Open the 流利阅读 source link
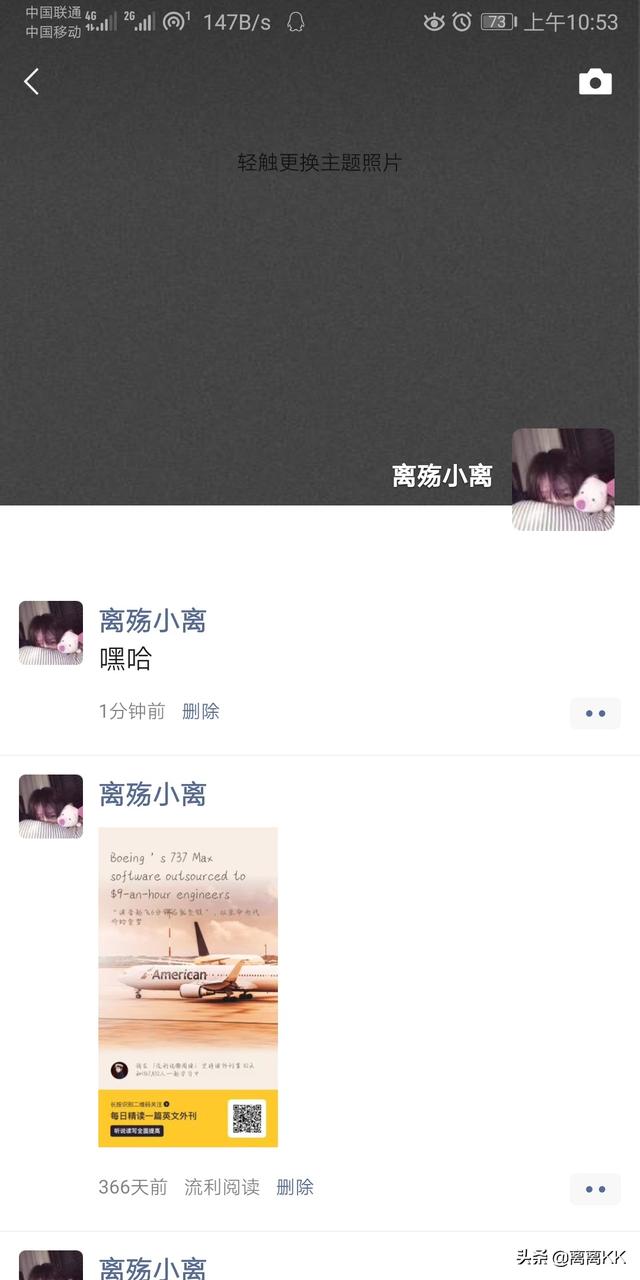The width and height of the screenshot is (640, 1280). point(222,1187)
